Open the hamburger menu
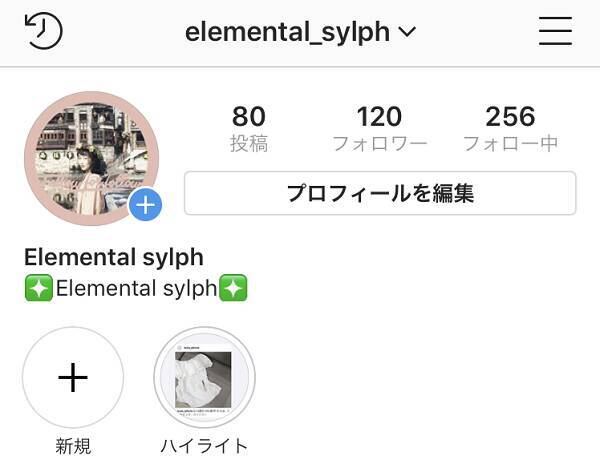Screen dimensions: 600x468 (555, 31)
